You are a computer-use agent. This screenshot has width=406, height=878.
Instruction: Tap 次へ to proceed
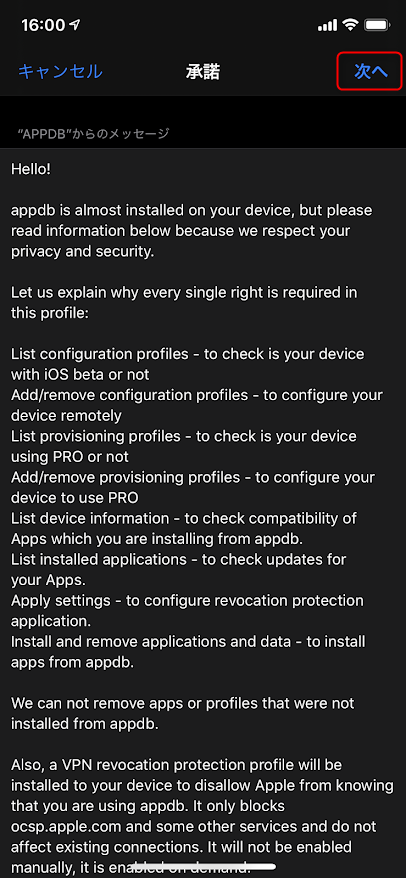pyautogui.click(x=371, y=72)
